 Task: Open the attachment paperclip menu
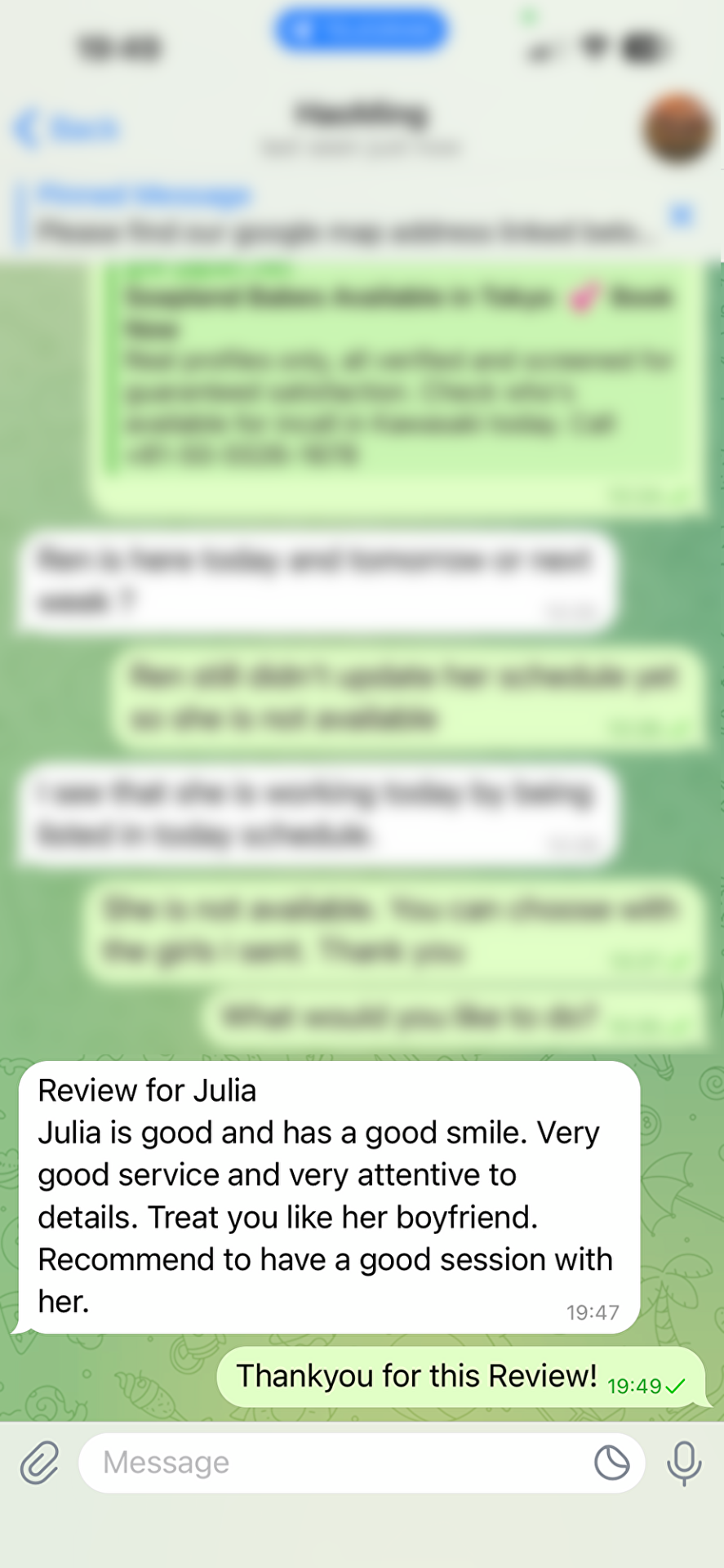coord(39,1462)
